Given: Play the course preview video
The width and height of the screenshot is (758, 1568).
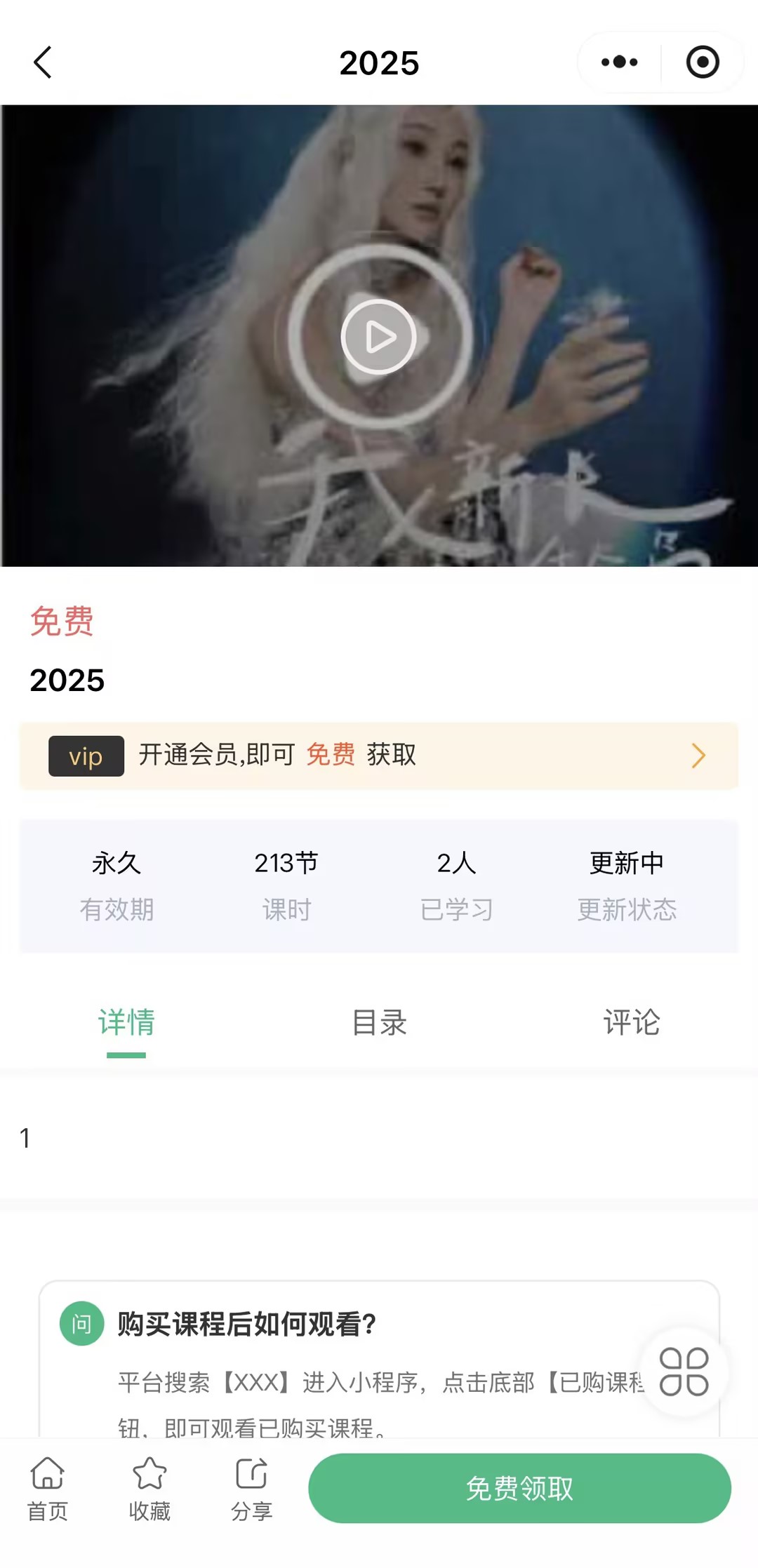Looking at the screenshot, I should 379,337.
